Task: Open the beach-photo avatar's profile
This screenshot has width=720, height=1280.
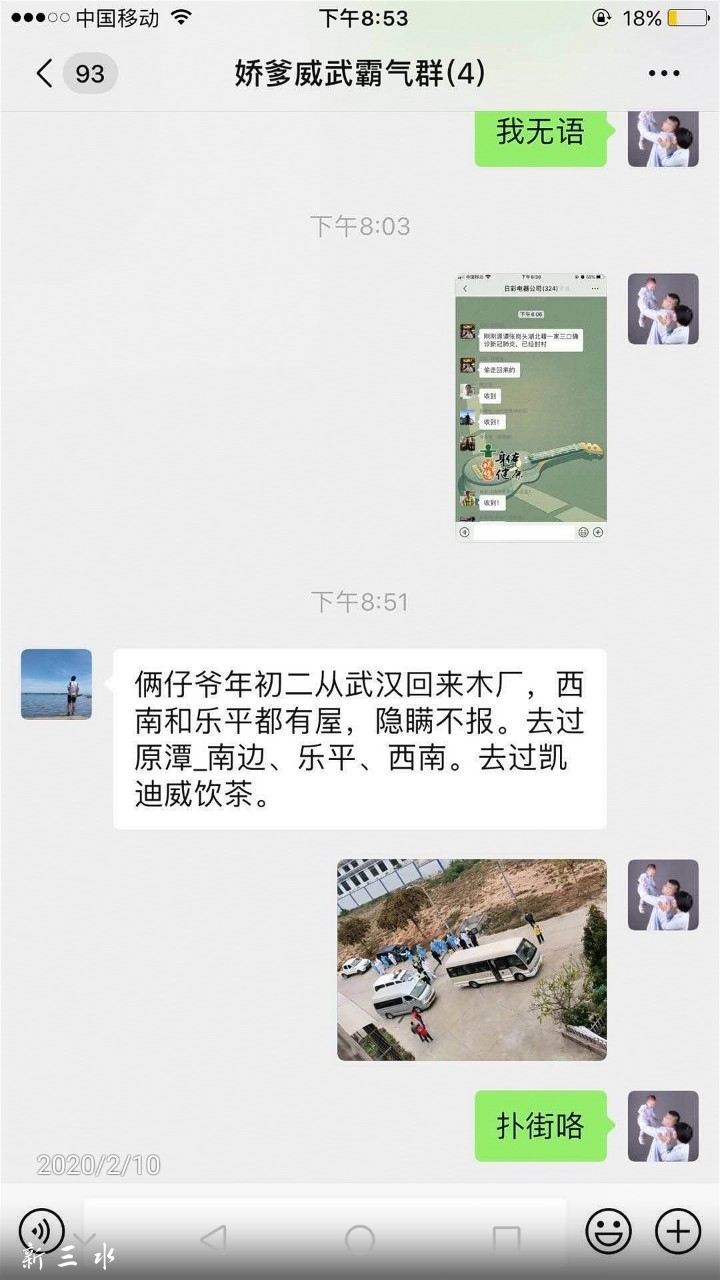Action: [56, 684]
